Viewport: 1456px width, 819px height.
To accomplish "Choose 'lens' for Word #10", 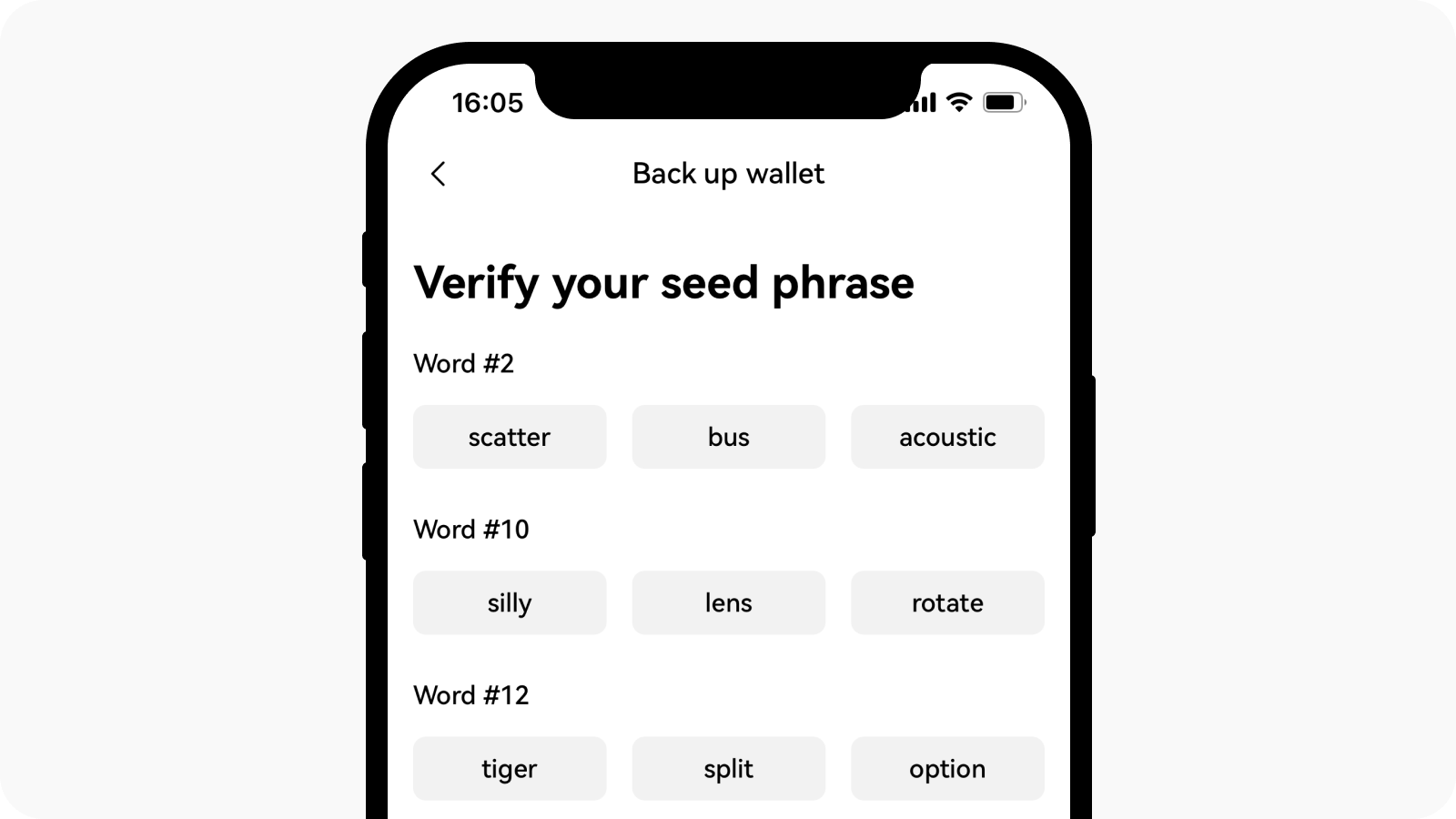I will (728, 602).
